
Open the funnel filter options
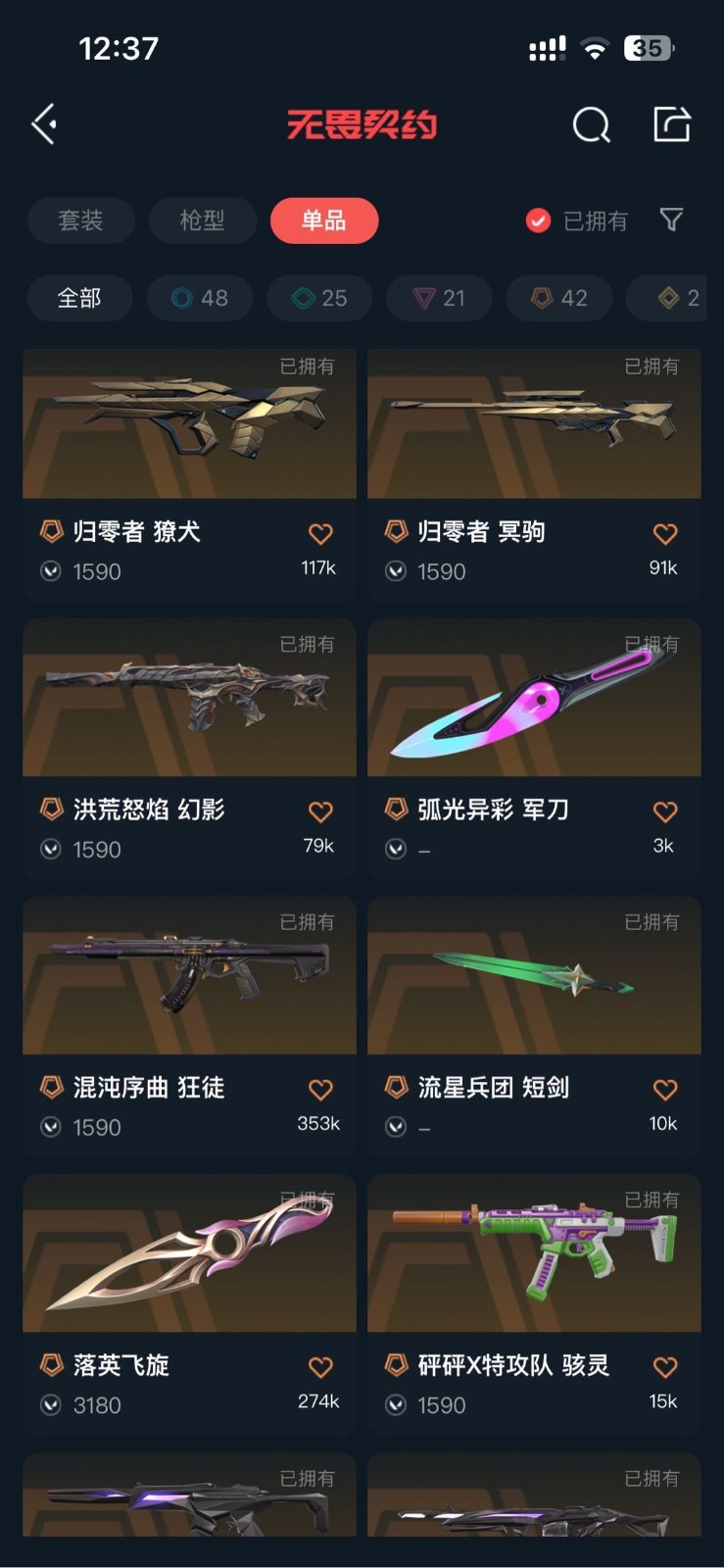coord(671,220)
